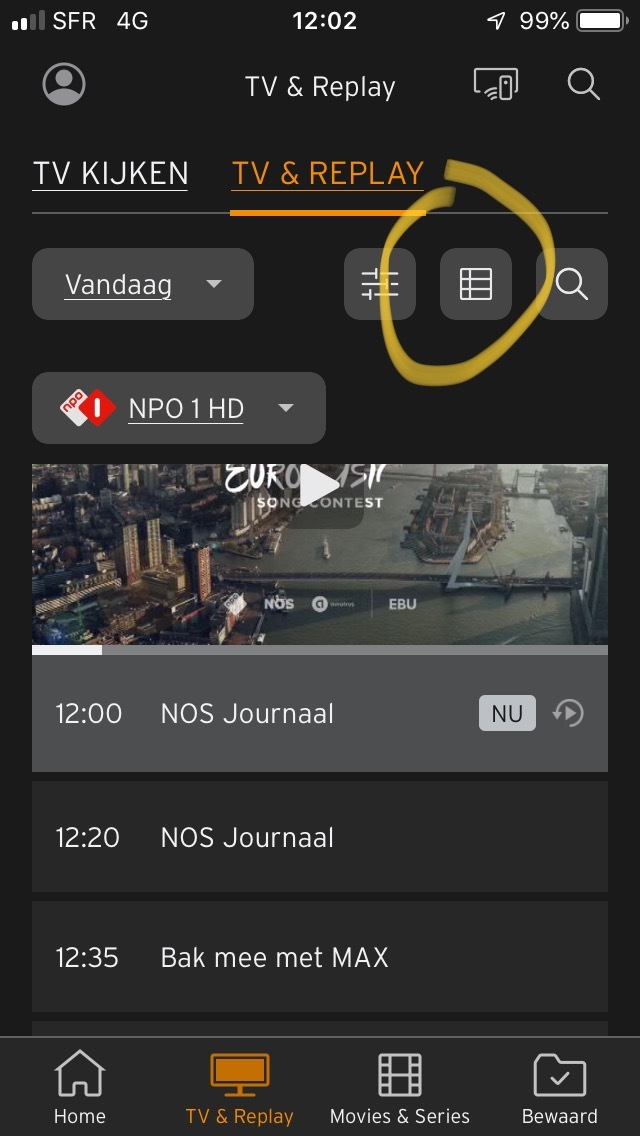Image resolution: width=640 pixels, height=1136 pixels.
Task: Expand the Vandaag day dropdown
Action: (142, 285)
